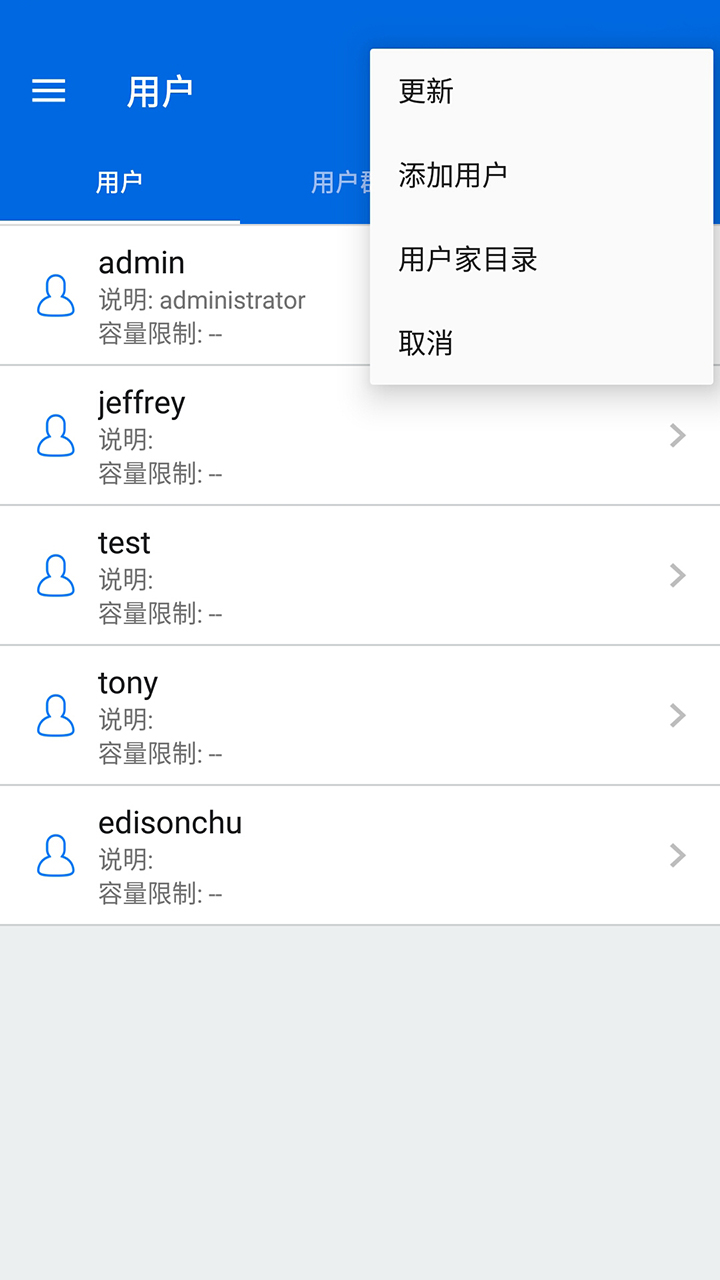720x1280 pixels.
Task: Open the edisonchu detail chevron
Action: [x=678, y=855]
